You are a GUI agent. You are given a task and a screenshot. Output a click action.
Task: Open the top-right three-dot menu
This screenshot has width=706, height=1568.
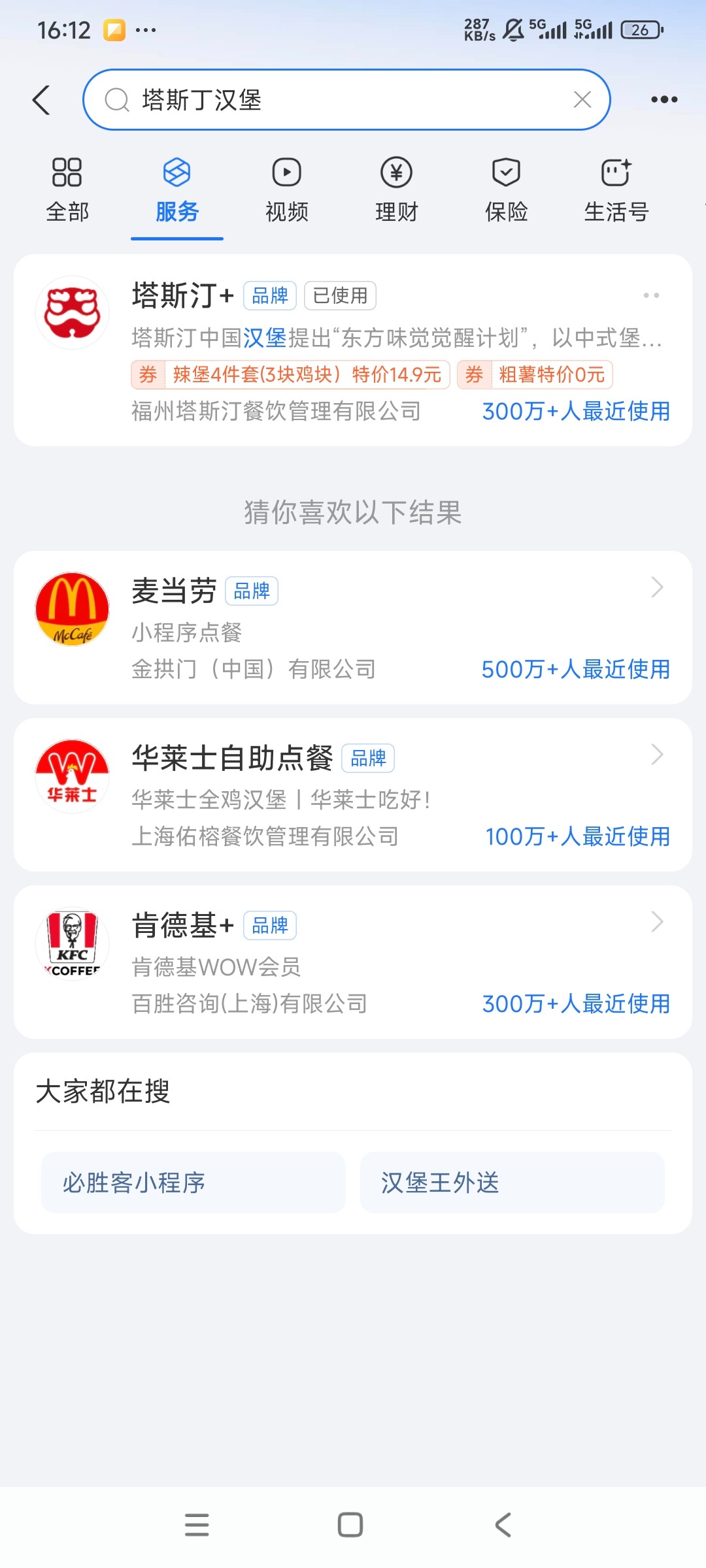pos(664,100)
